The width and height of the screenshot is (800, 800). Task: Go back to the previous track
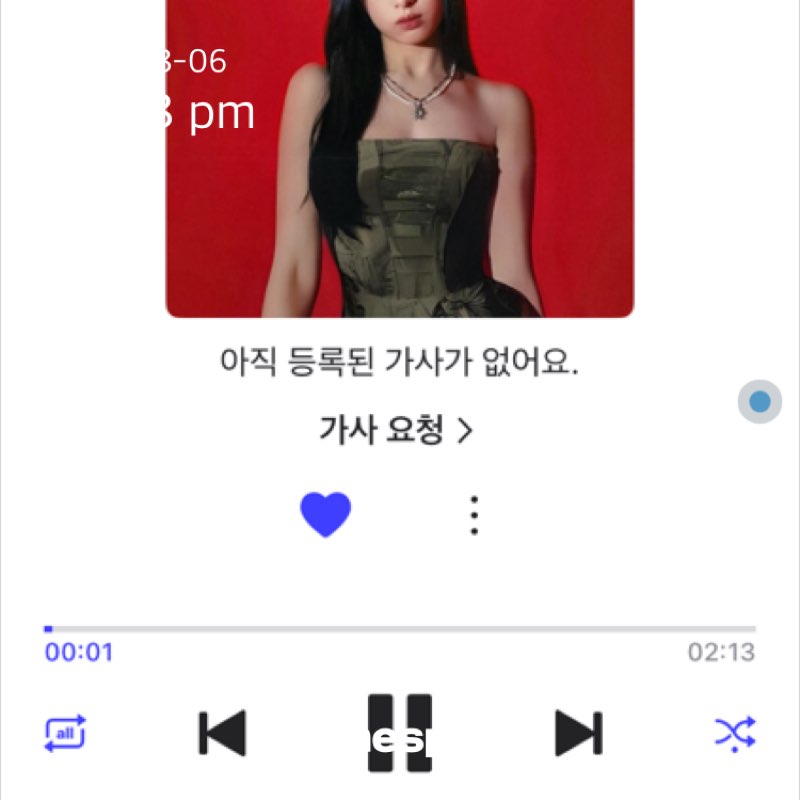click(222, 733)
